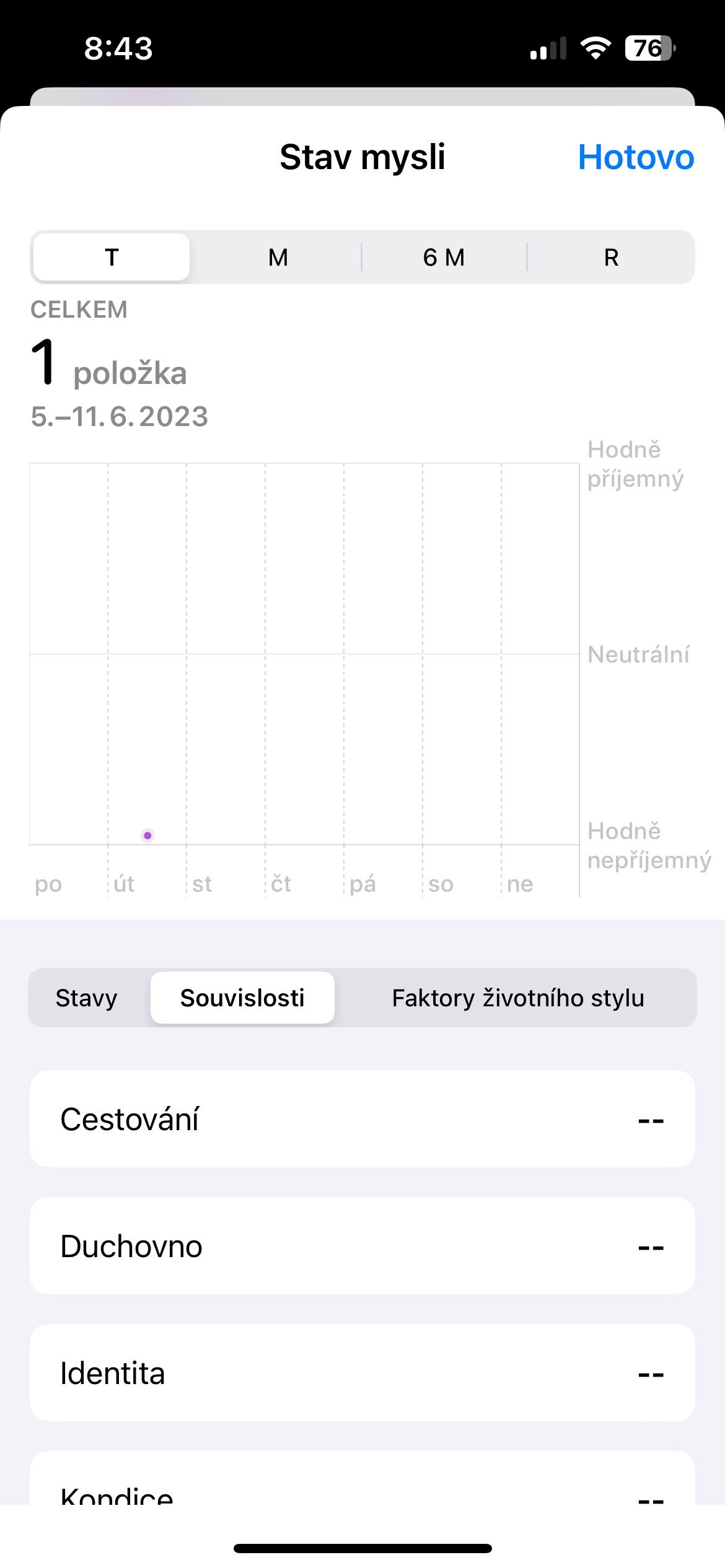Open Faktory životního stylu tab
This screenshot has height=1568, width=725.
pyautogui.click(x=518, y=998)
